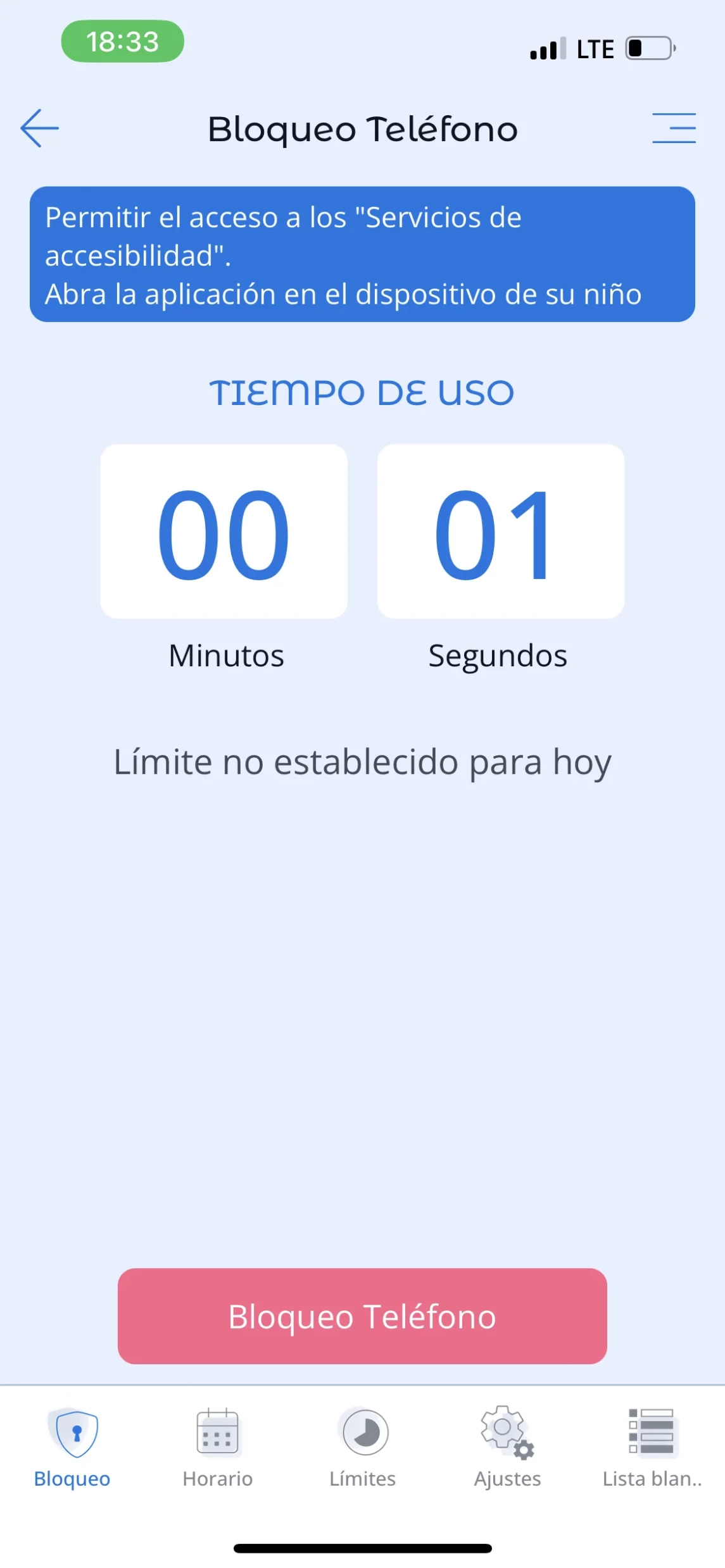The image size is (725, 1568).
Task: Tap the blue accessibility services banner
Action: (x=362, y=254)
